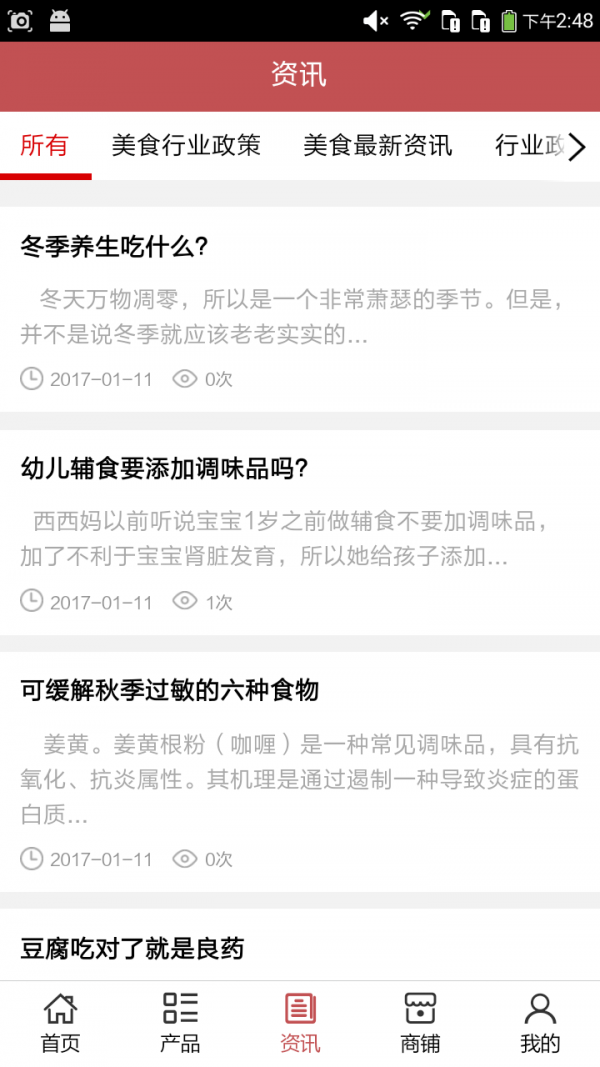Screen dimensions: 600x1067
Task: Open the 美食最新资讯 tab
Action: (378, 146)
